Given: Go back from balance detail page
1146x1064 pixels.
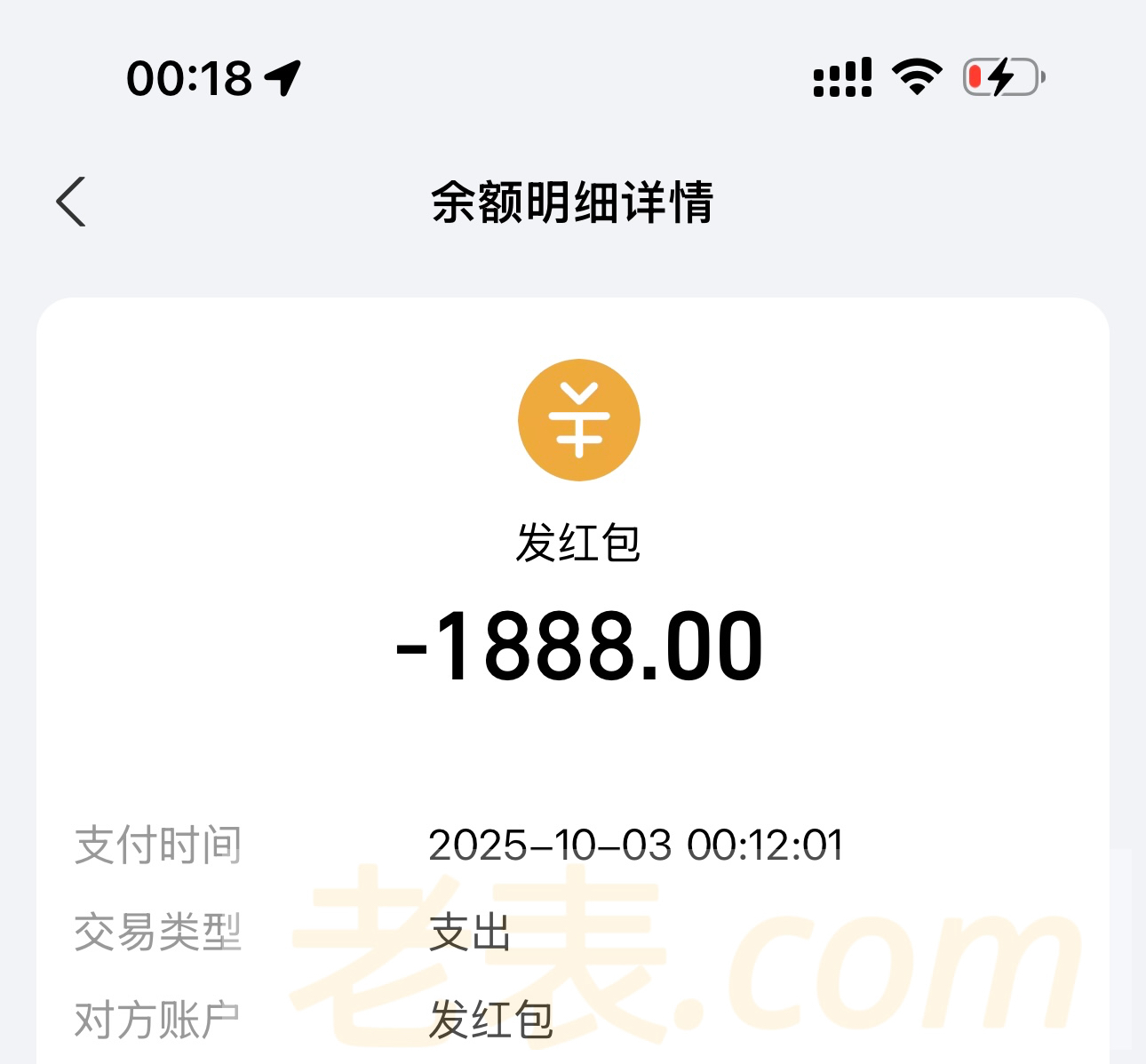Looking at the screenshot, I should click(x=71, y=202).
